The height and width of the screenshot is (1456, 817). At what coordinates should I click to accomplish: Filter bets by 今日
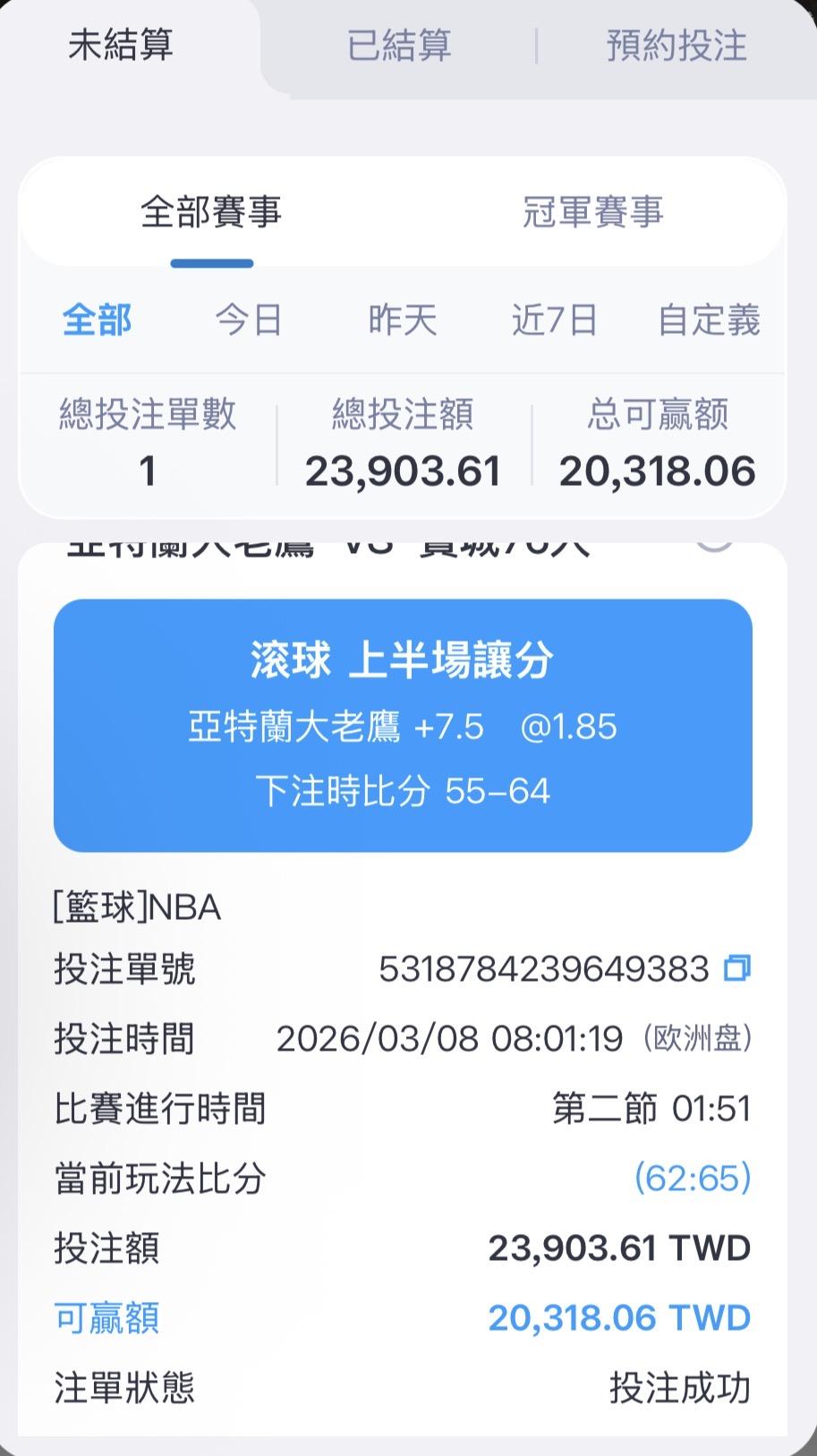click(x=249, y=319)
